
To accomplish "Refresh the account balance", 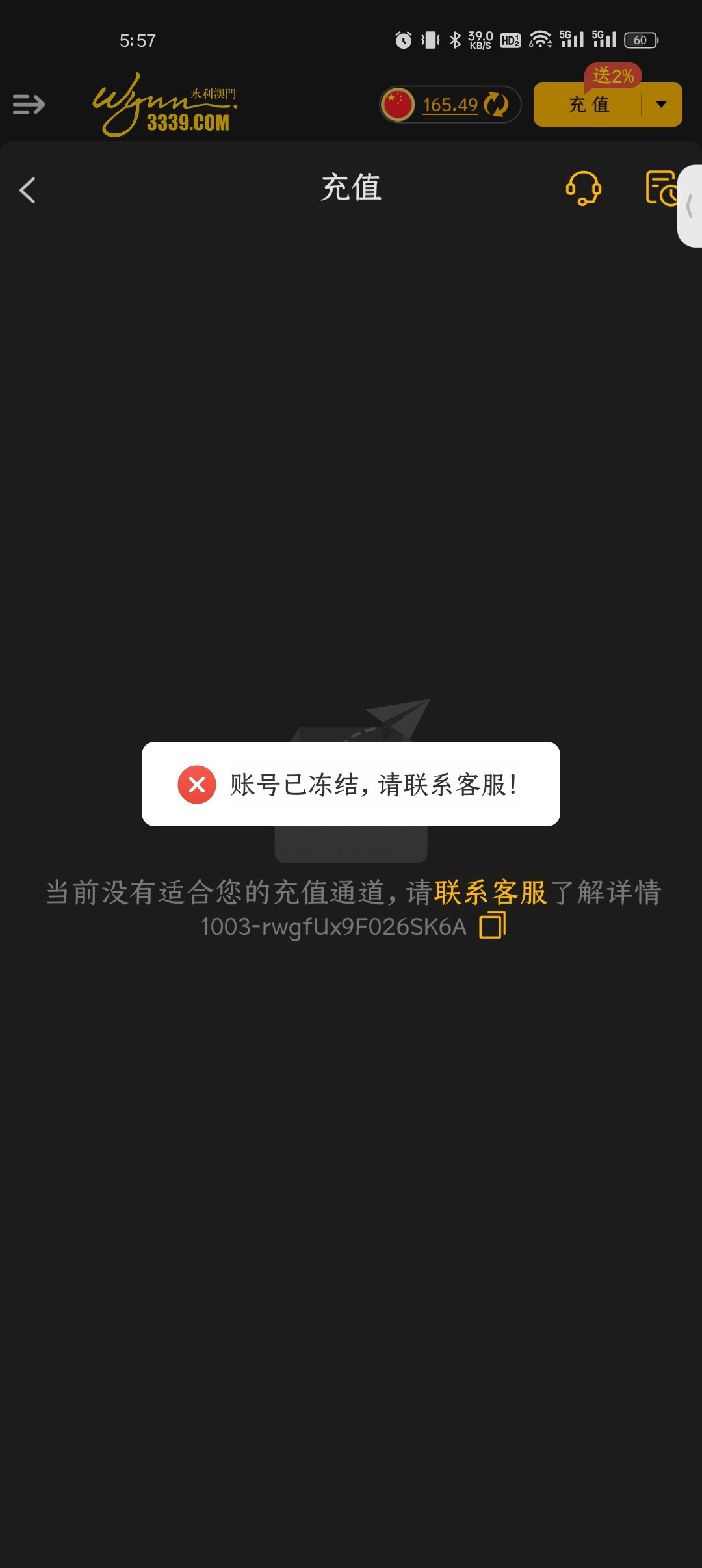I will 496,105.
